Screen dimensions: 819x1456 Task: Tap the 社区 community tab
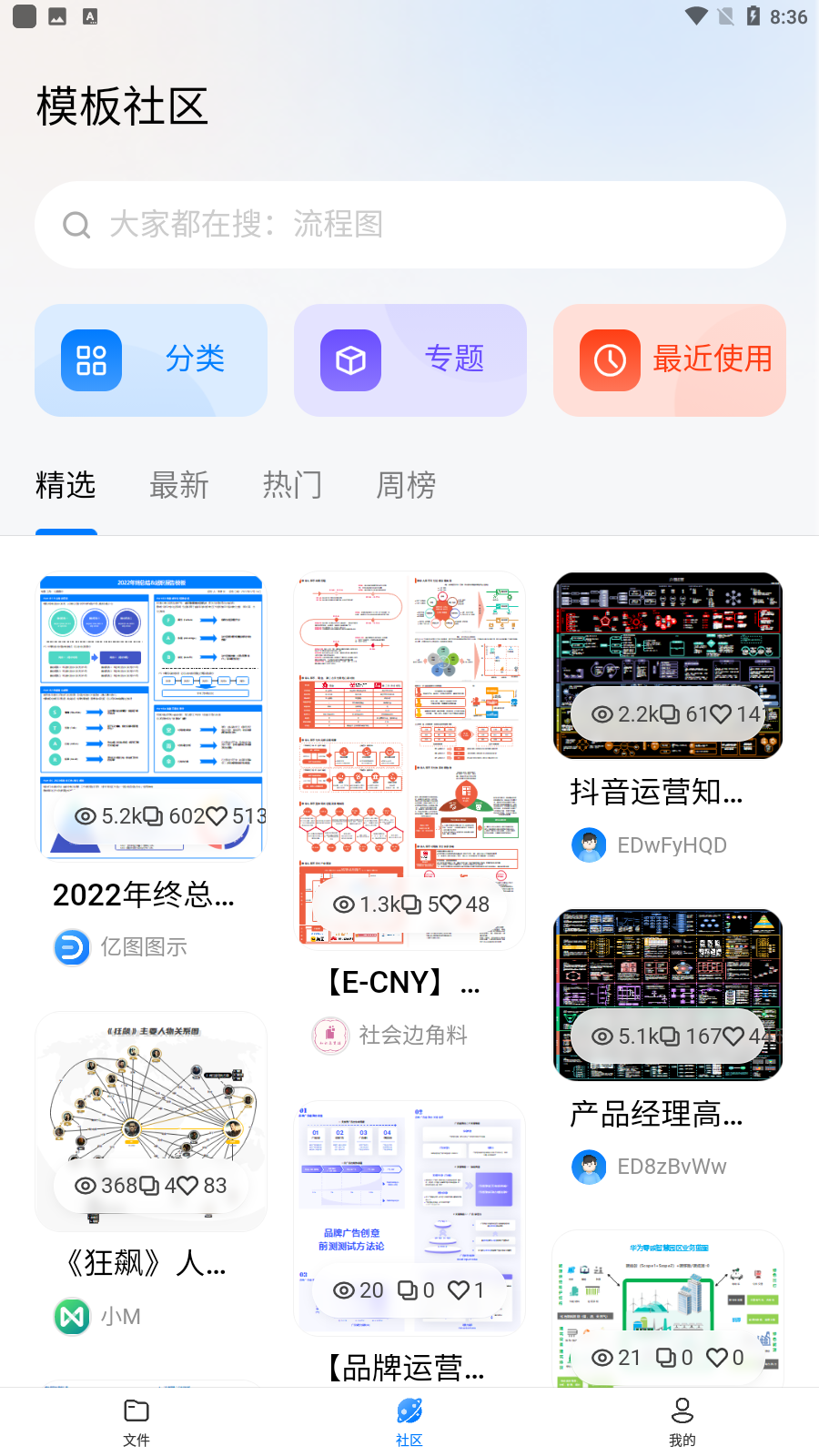(x=409, y=1422)
